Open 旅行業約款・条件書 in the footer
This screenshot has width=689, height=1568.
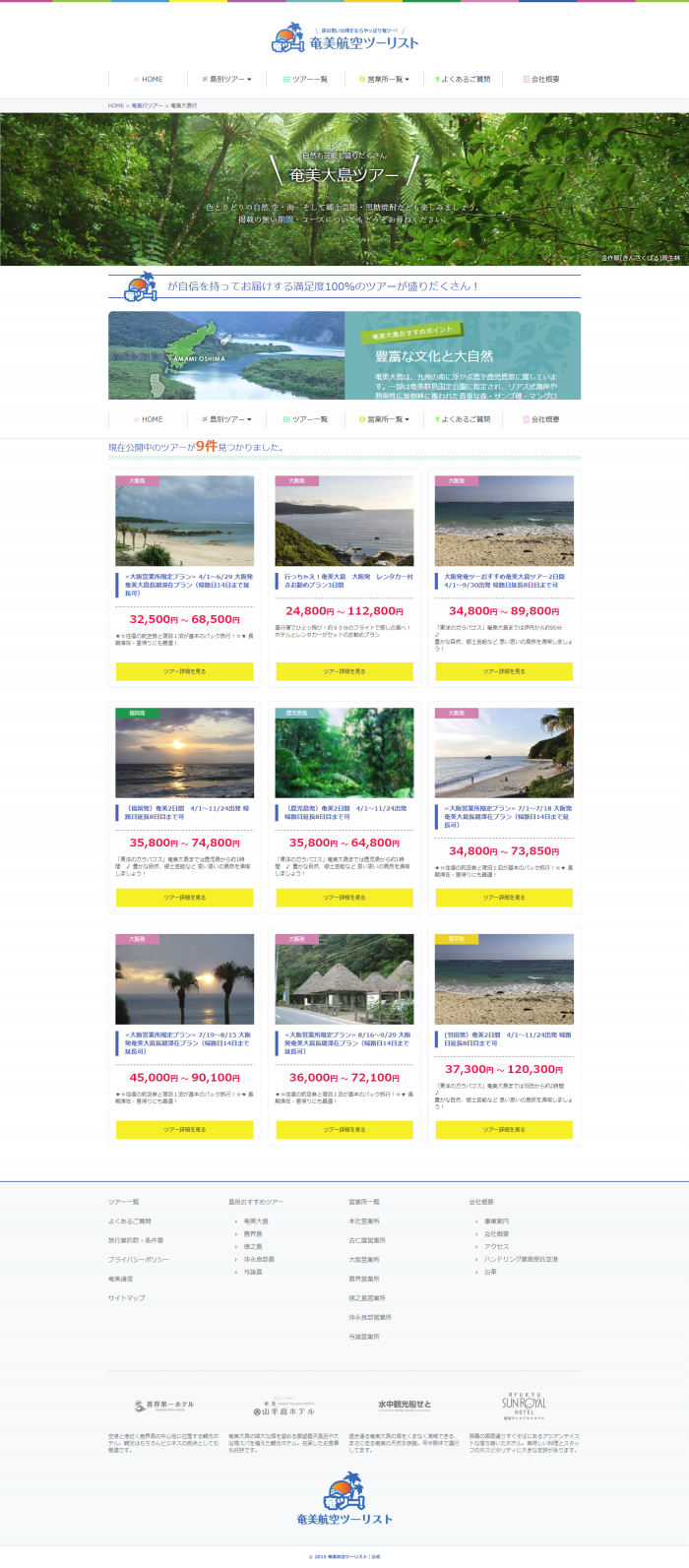pyautogui.click(x=136, y=1240)
